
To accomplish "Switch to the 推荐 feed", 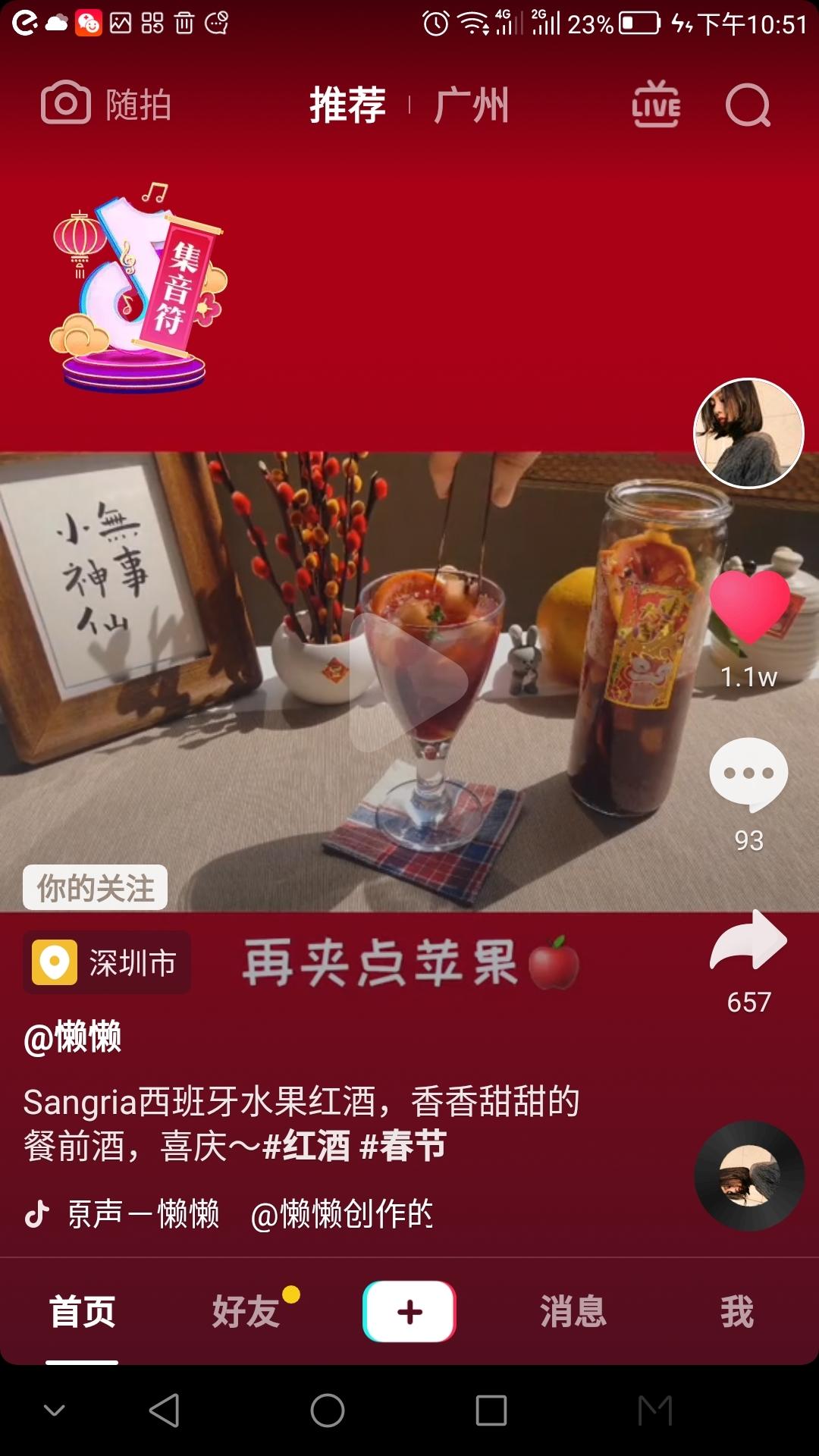I will (x=347, y=105).
